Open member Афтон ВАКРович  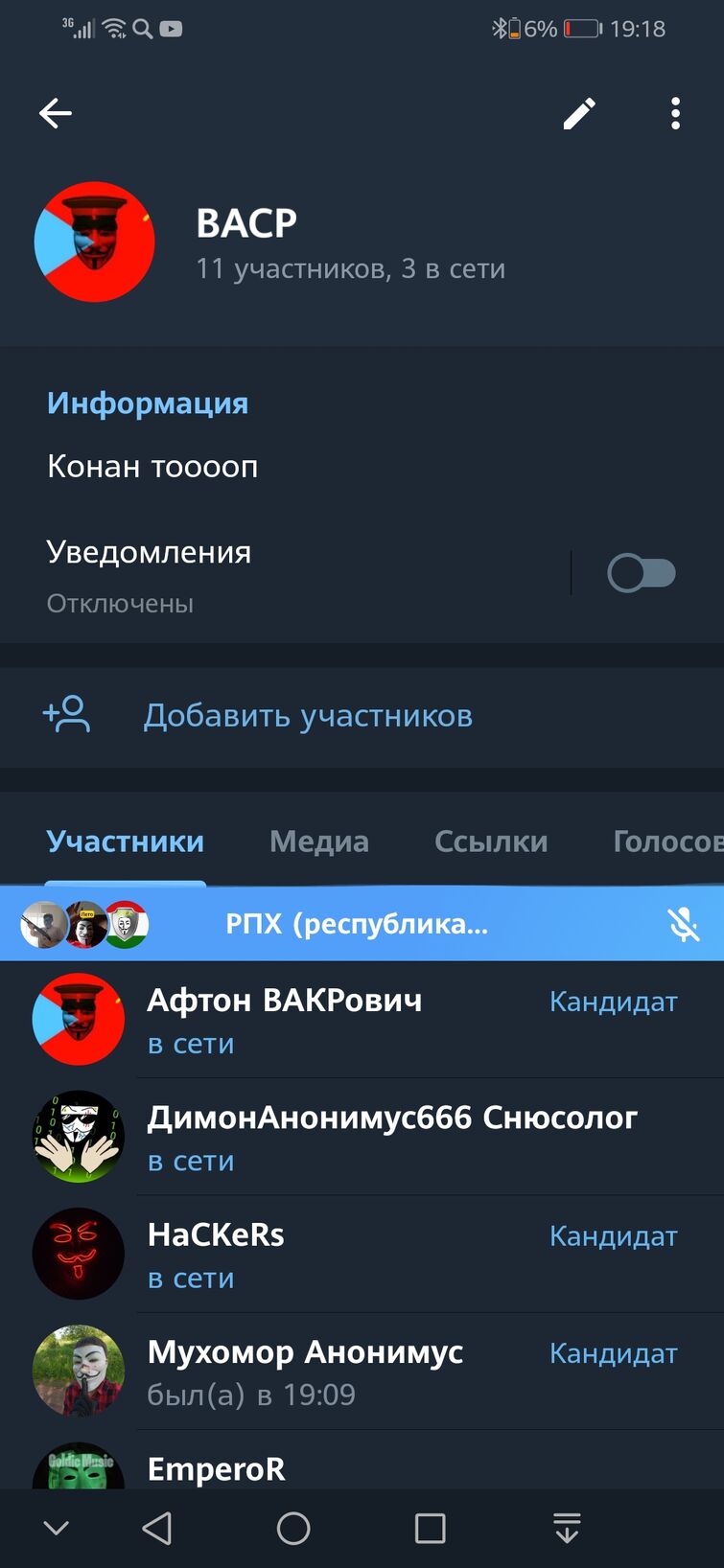[x=284, y=1020]
